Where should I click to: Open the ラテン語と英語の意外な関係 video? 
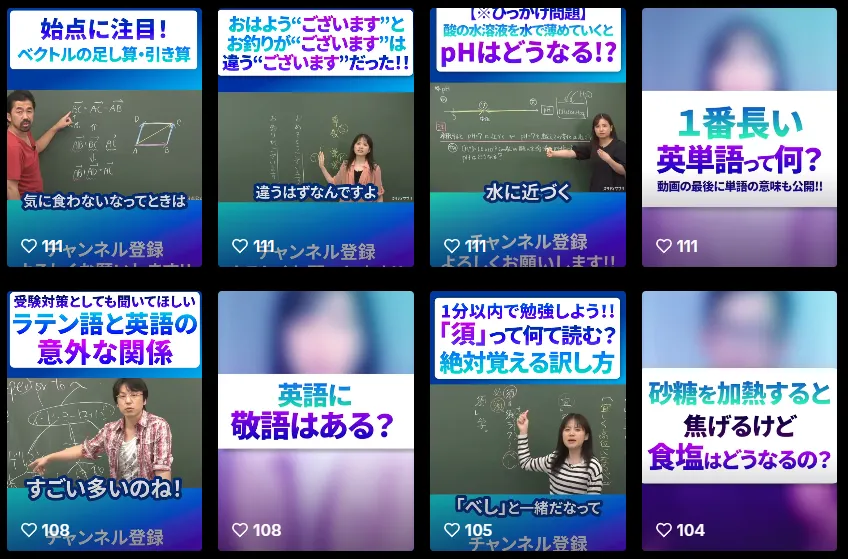point(105,420)
